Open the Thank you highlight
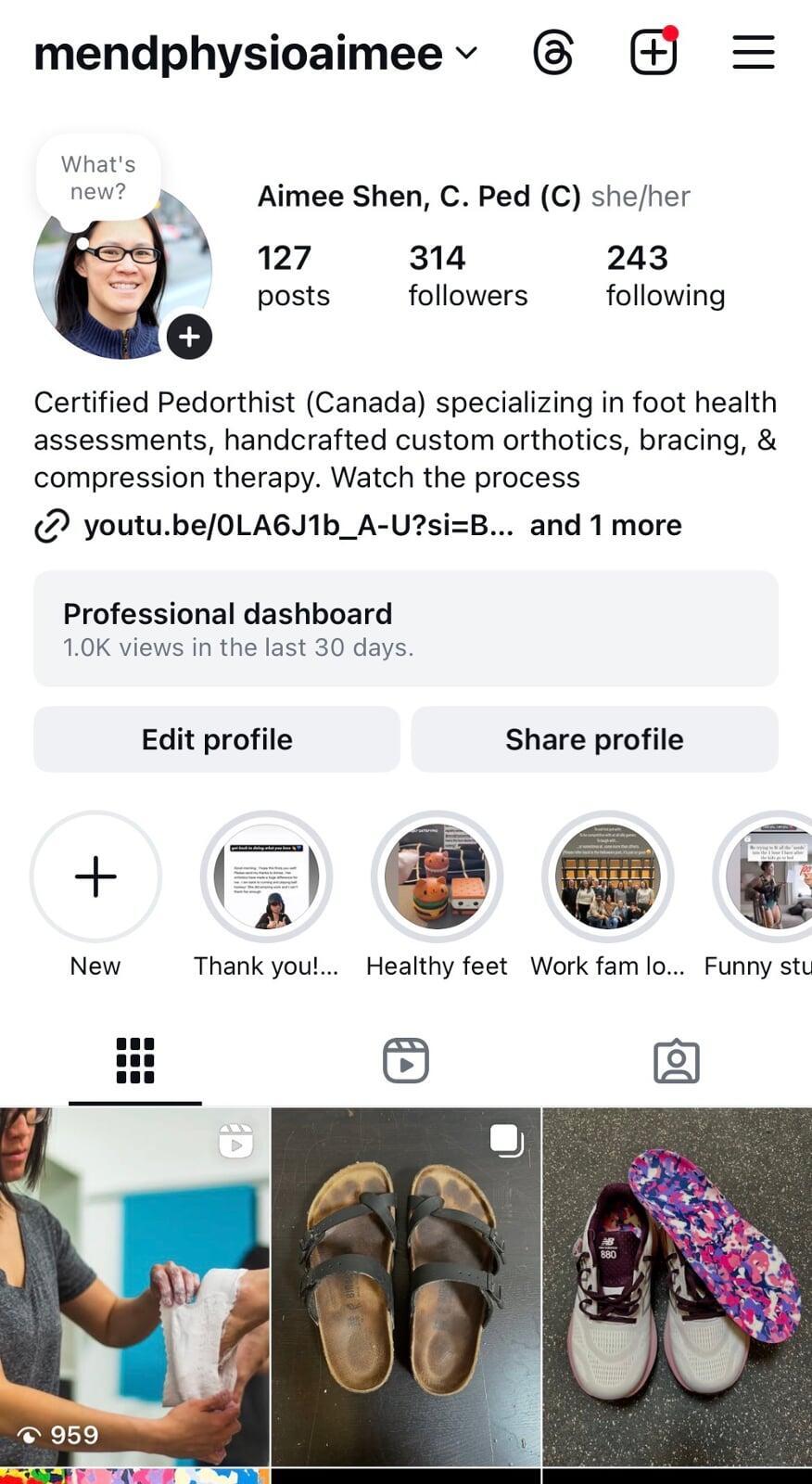The height and width of the screenshot is (1484, 812). coord(266,876)
